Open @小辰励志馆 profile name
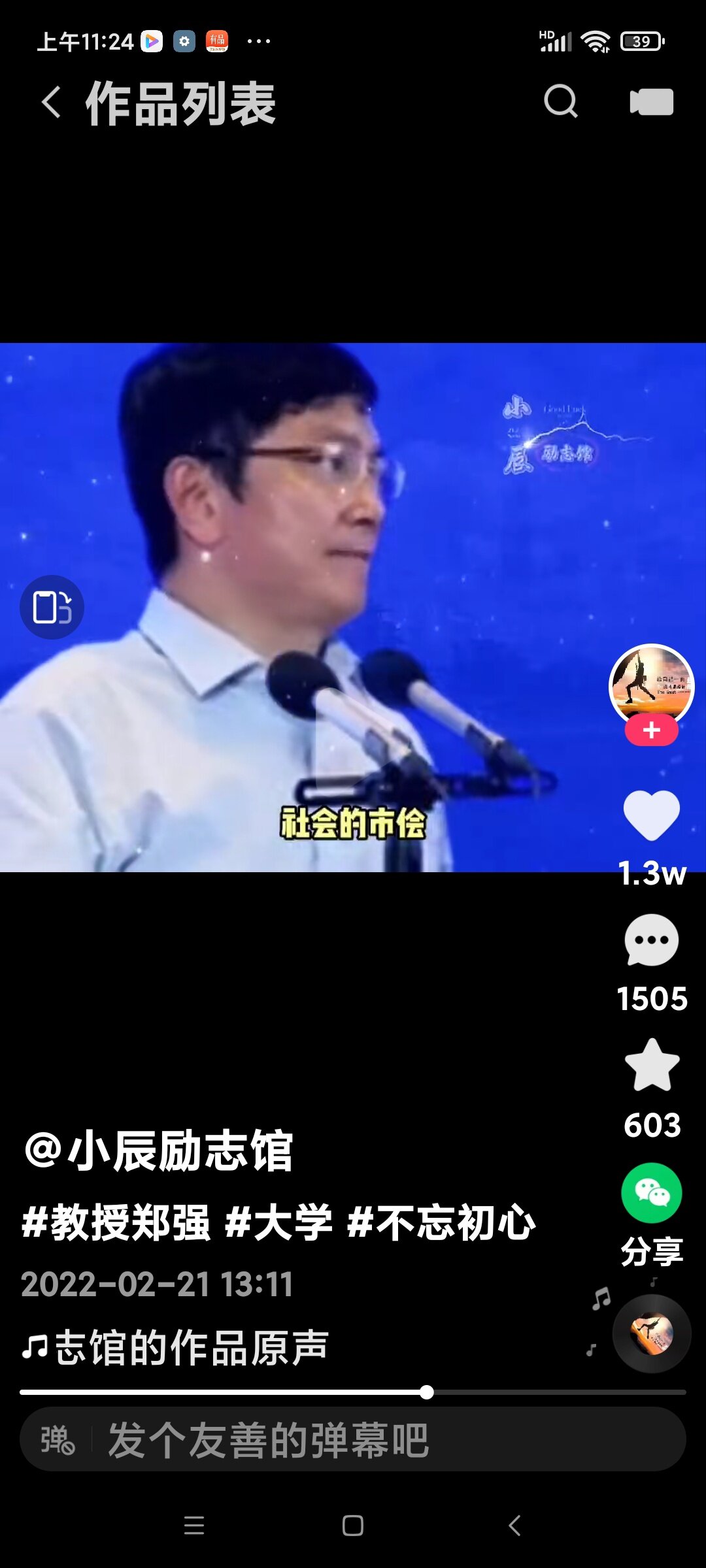Screen dimensions: 706x1568 pos(158,1151)
